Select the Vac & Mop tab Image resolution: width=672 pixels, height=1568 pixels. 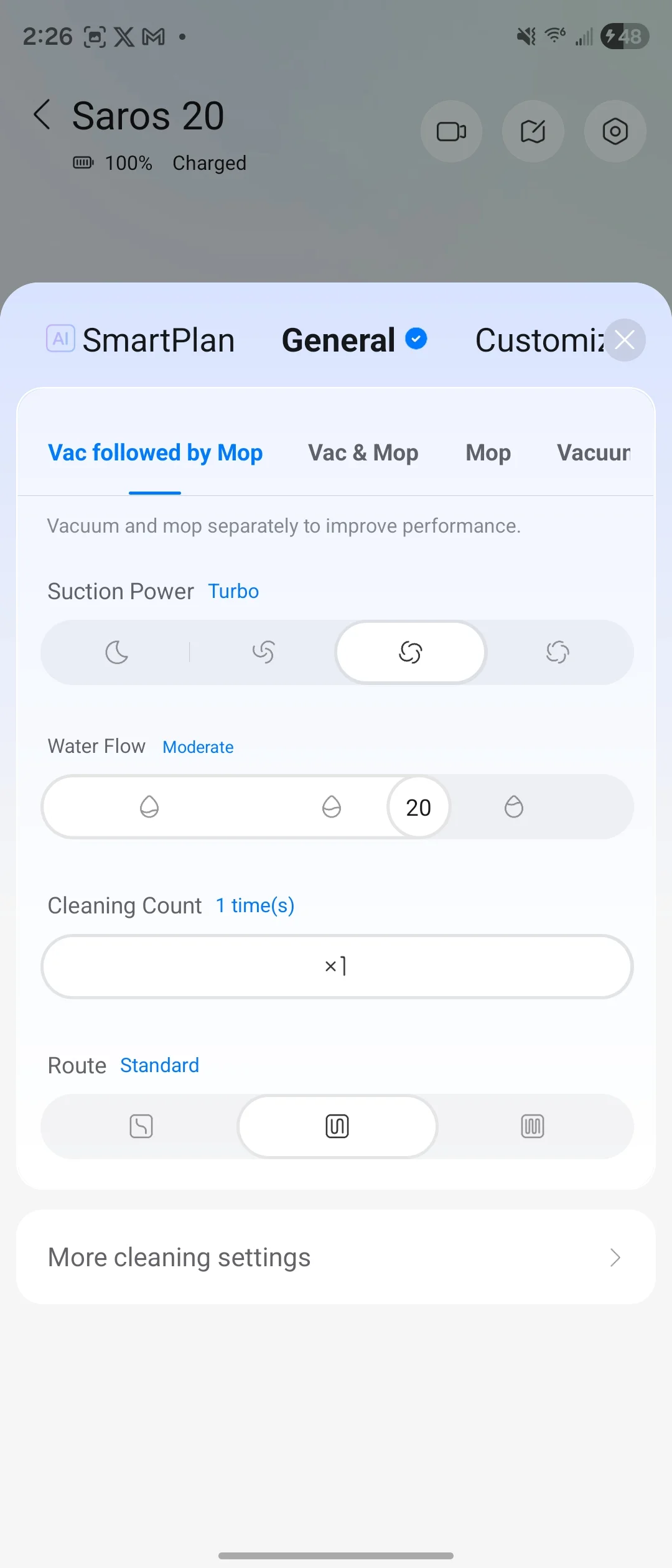click(x=363, y=453)
